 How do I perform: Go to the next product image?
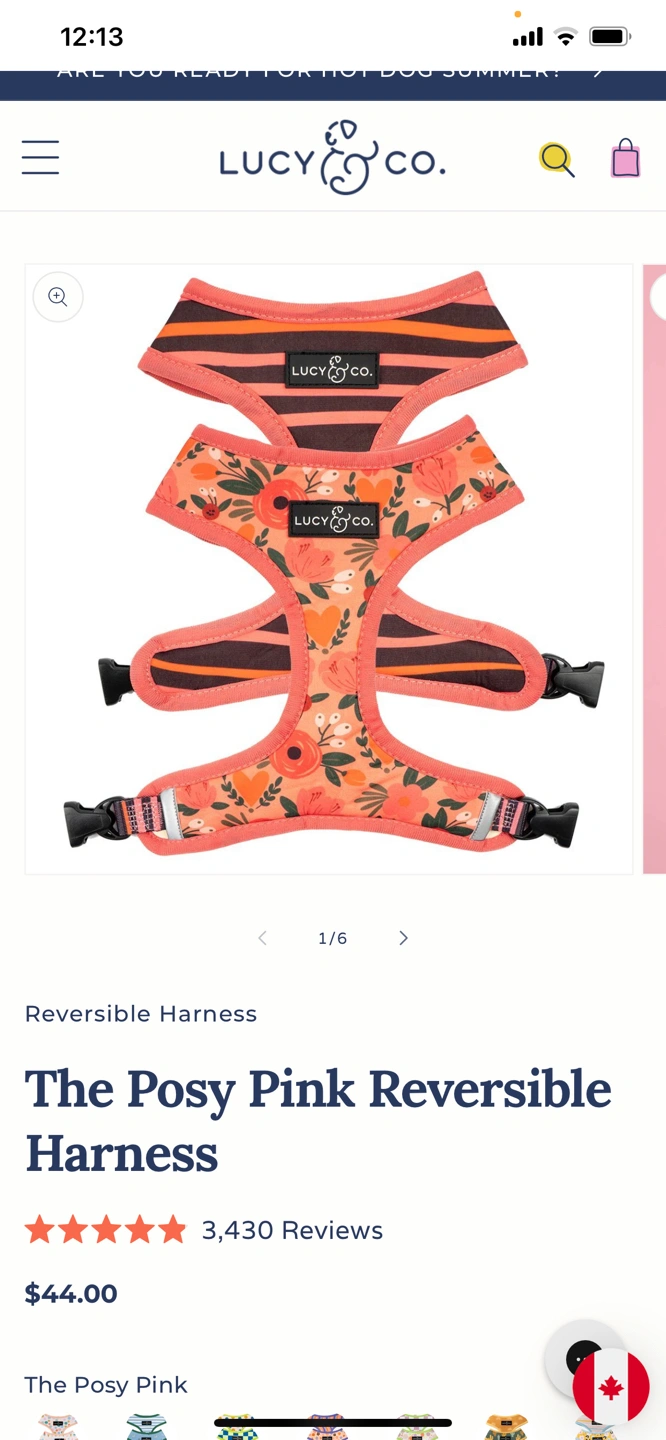pyautogui.click(x=403, y=938)
